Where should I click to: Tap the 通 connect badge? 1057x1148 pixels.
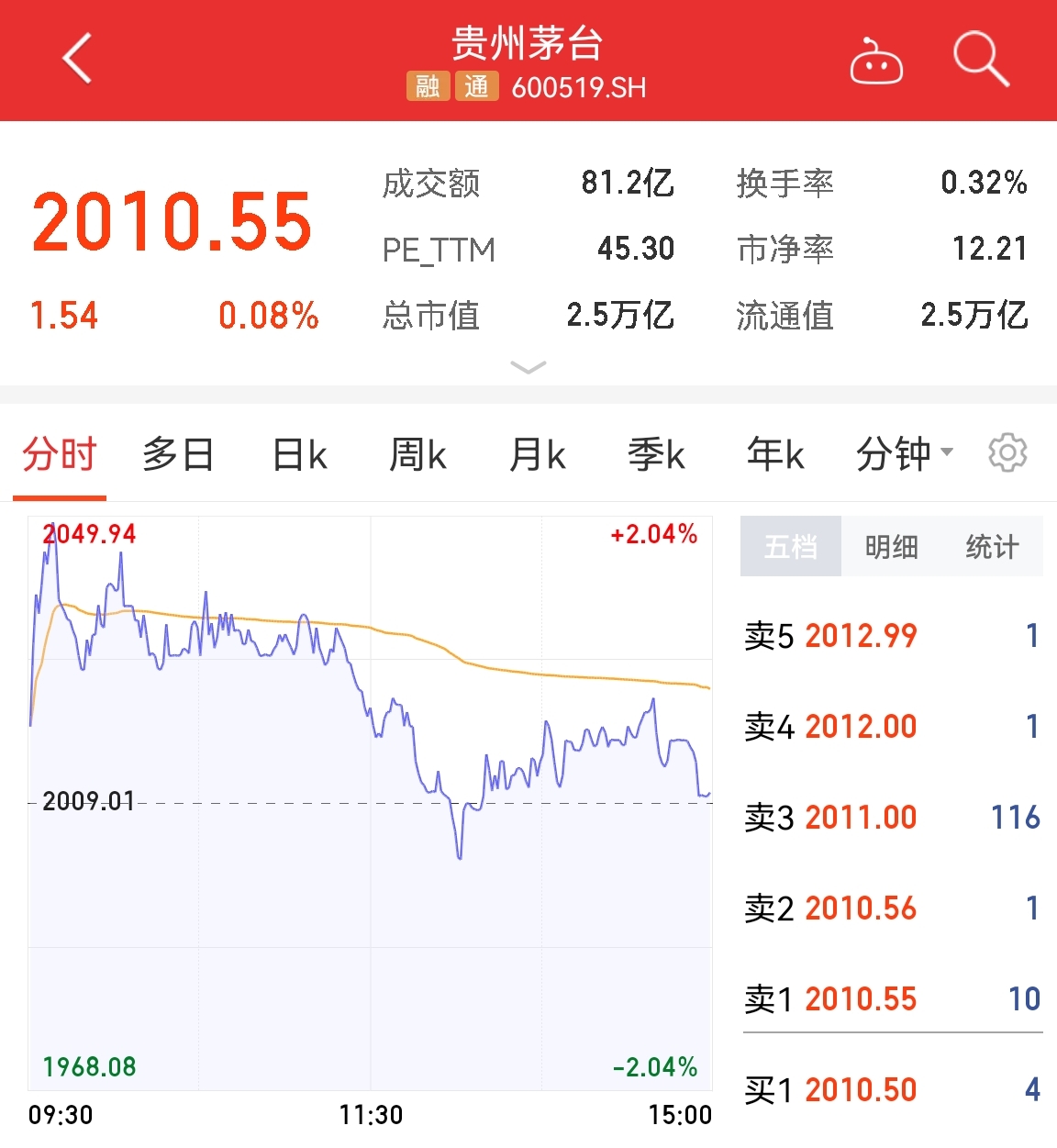click(x=476, y=86)
